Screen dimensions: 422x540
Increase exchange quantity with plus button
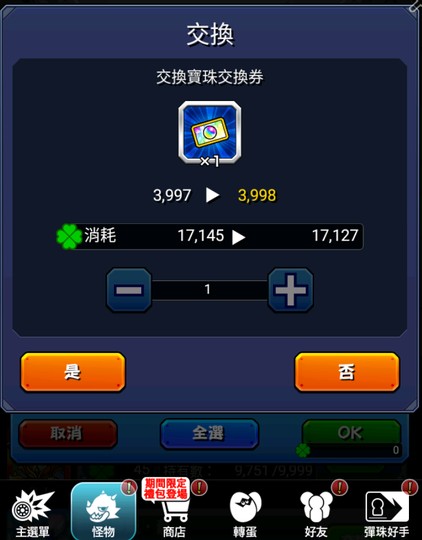tap(291, 290)
